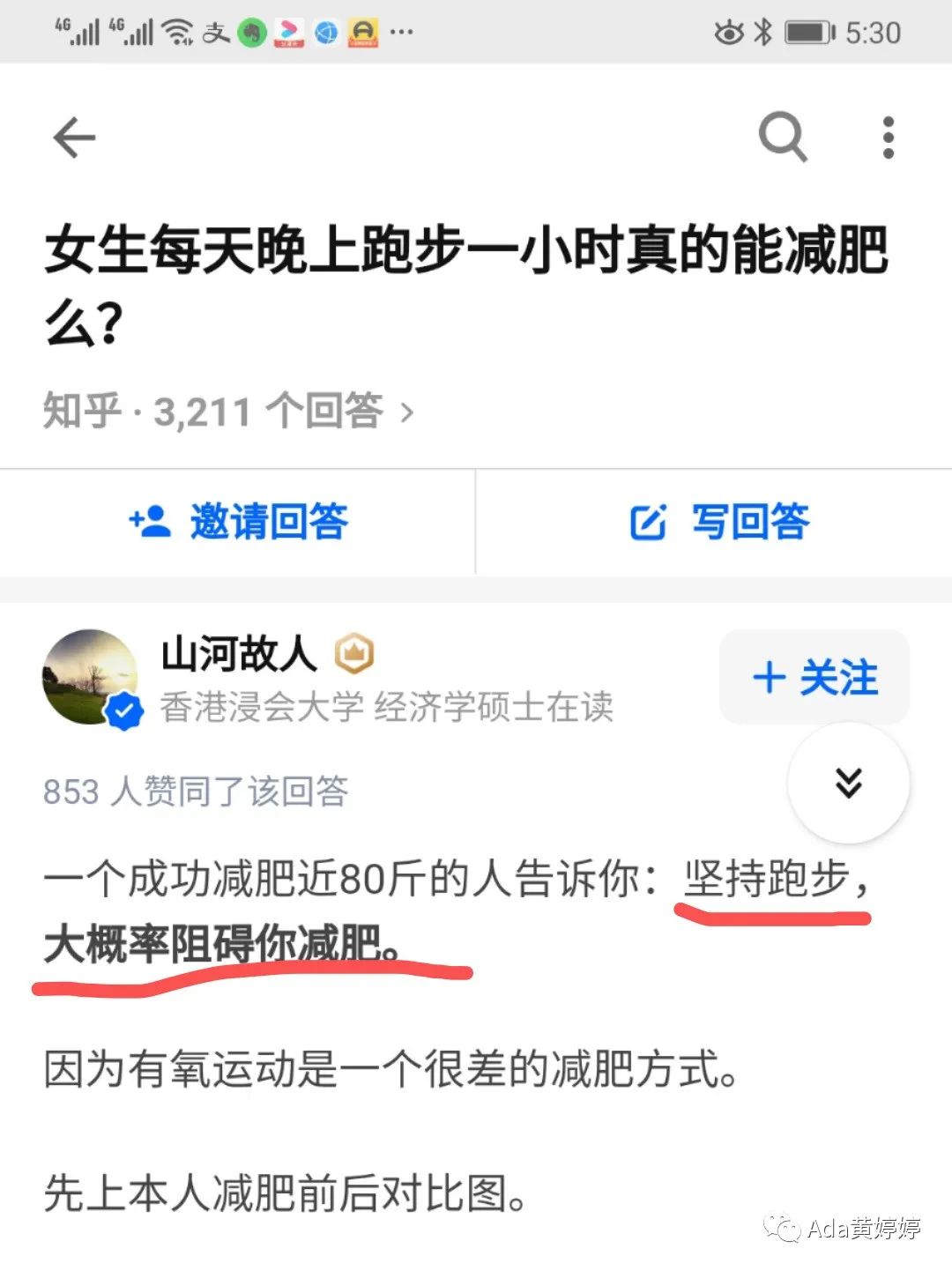Tap 邀请回答 to invite answers

(238, 522)
